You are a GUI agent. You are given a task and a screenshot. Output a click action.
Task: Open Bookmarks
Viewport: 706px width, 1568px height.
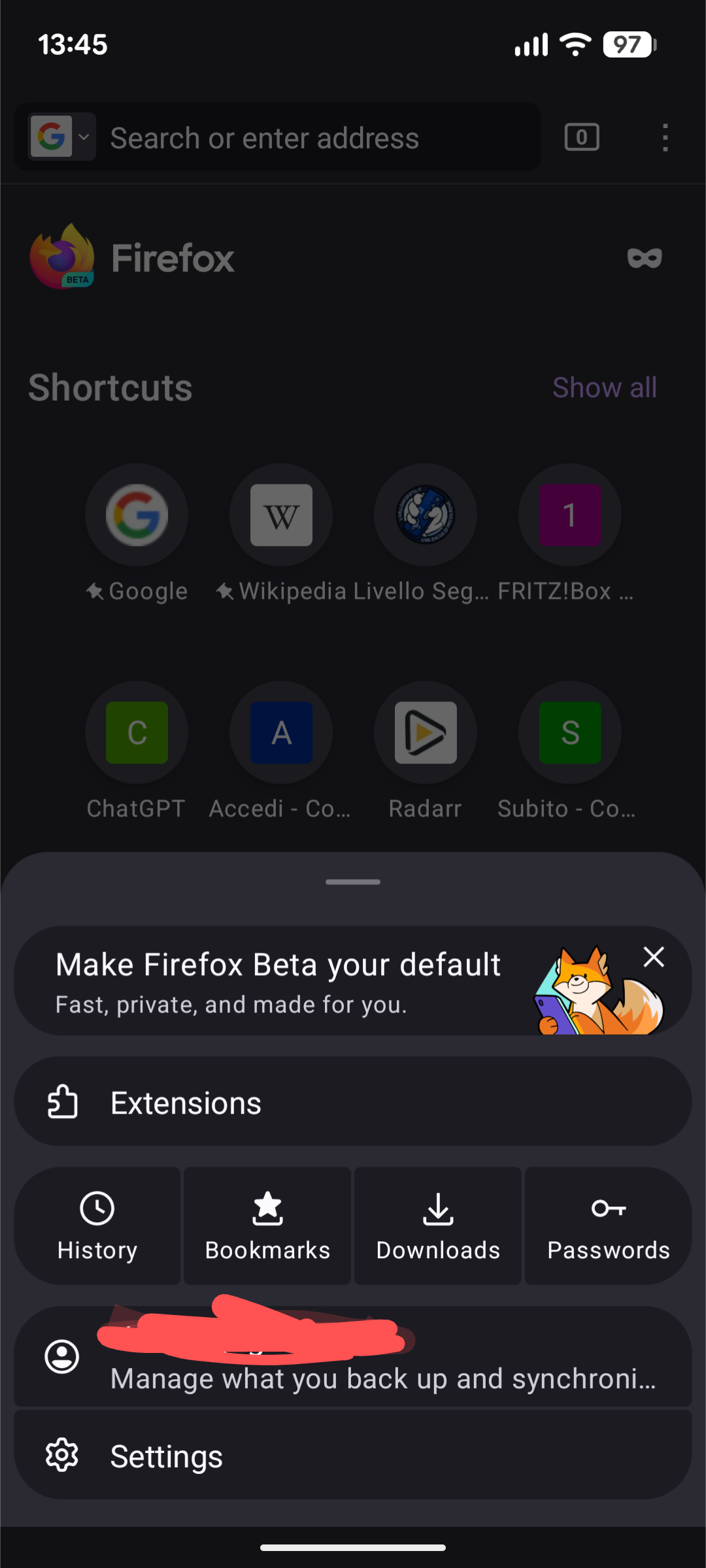(267, 1226)
